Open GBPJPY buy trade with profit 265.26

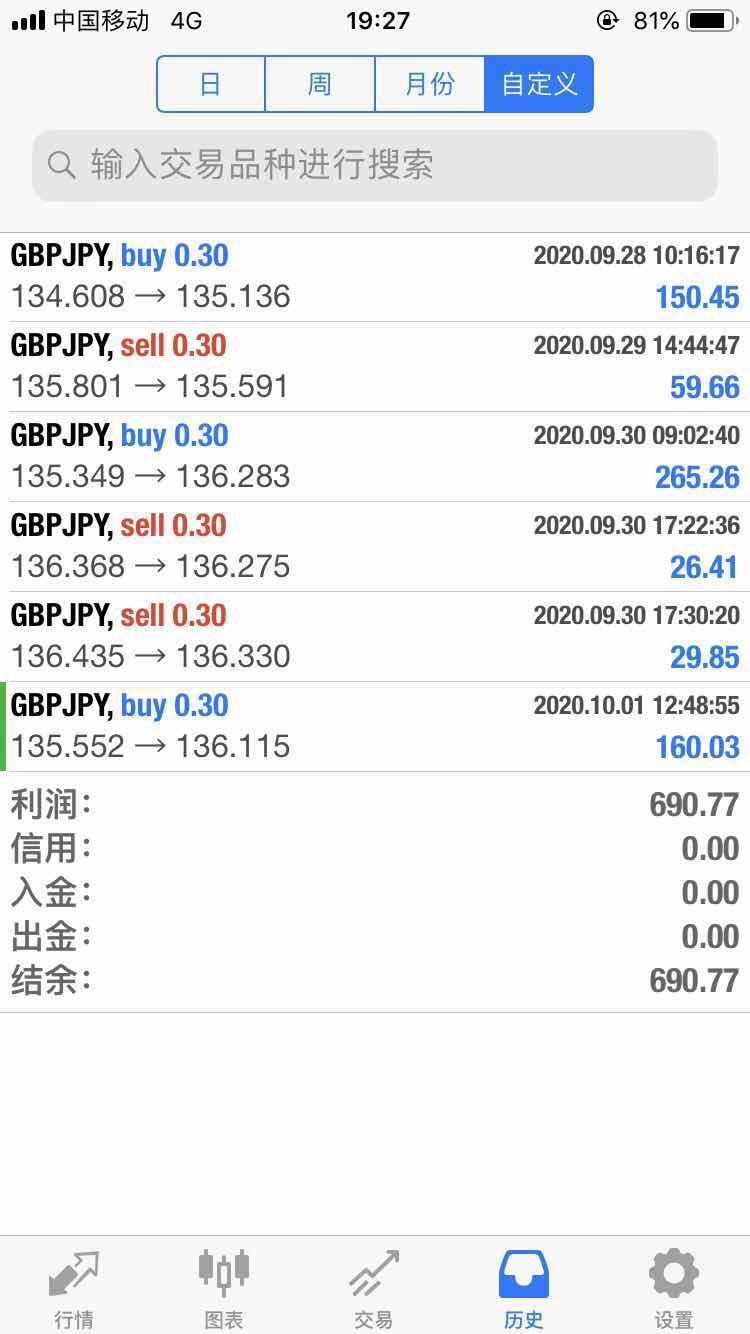click(375, 457)
